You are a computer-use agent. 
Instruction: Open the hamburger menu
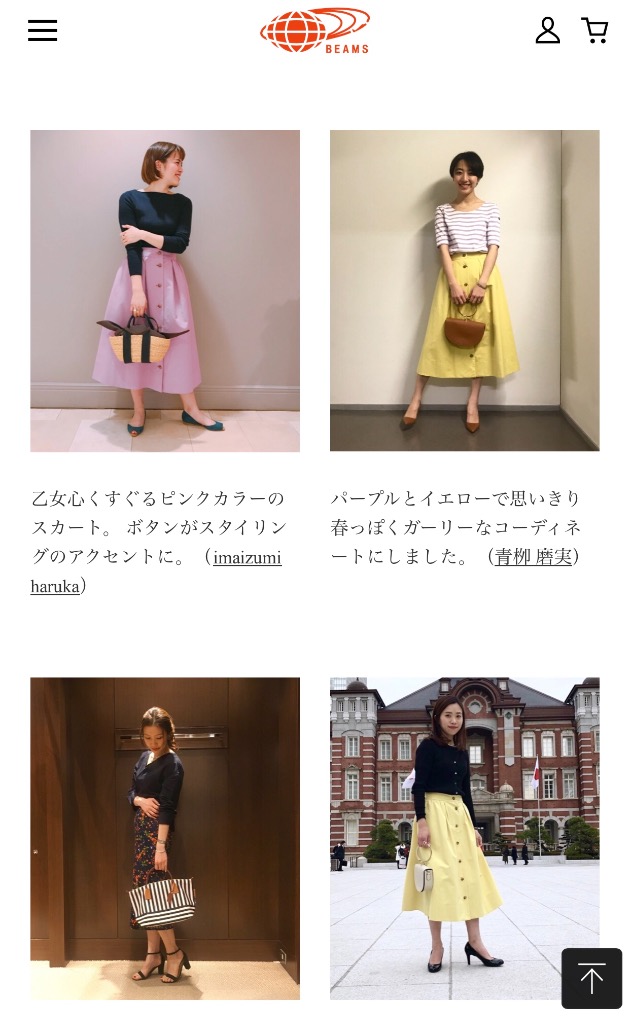pyautogui.click(x=42, y=30)
